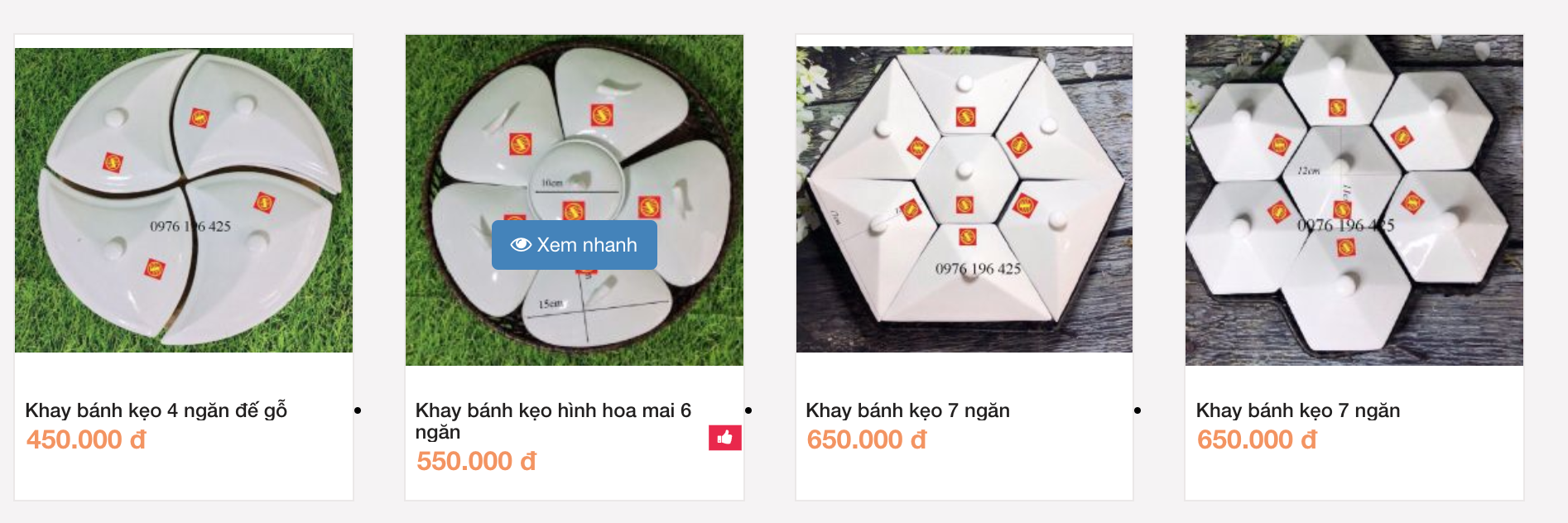Viewport: 1568px width, 523px height.
Task: Open the honeycomb 7 ngăn tray product image
Action: coord(1354,199)
